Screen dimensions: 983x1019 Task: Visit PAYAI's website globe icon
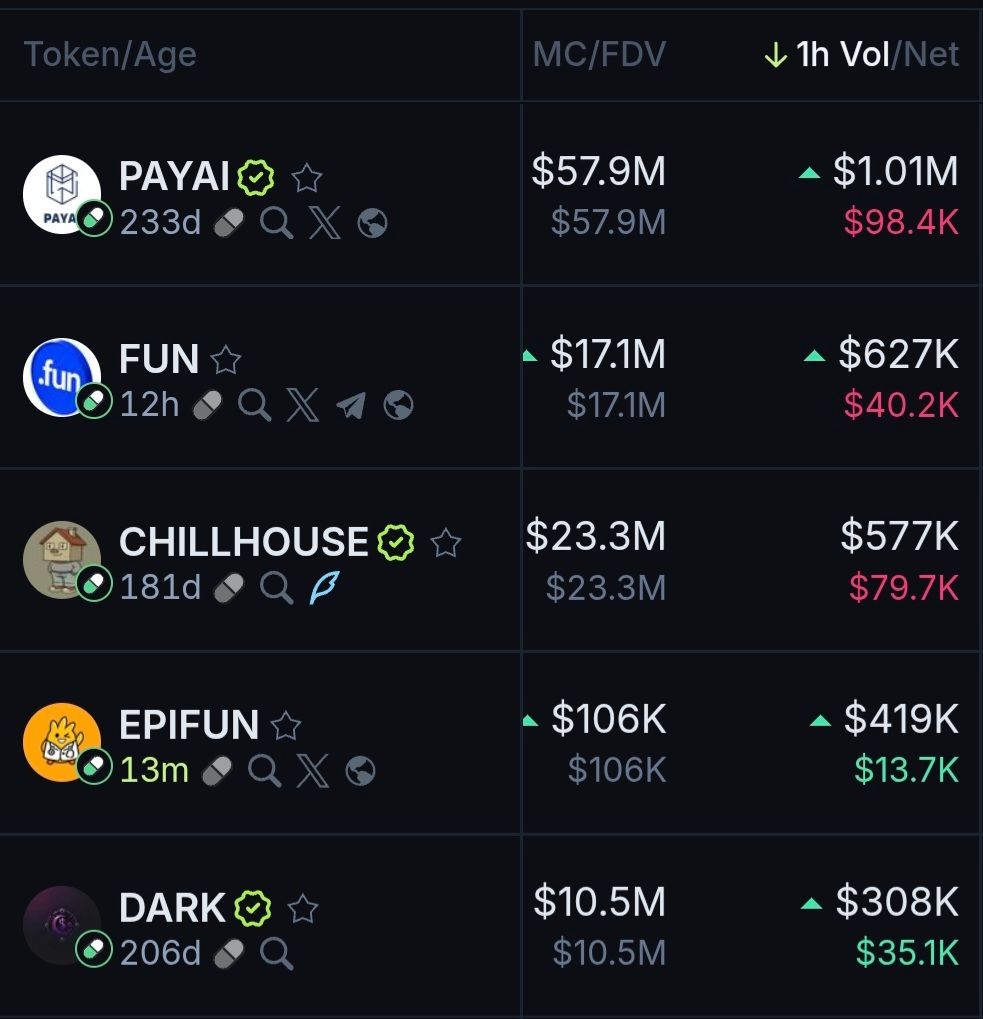372,223
